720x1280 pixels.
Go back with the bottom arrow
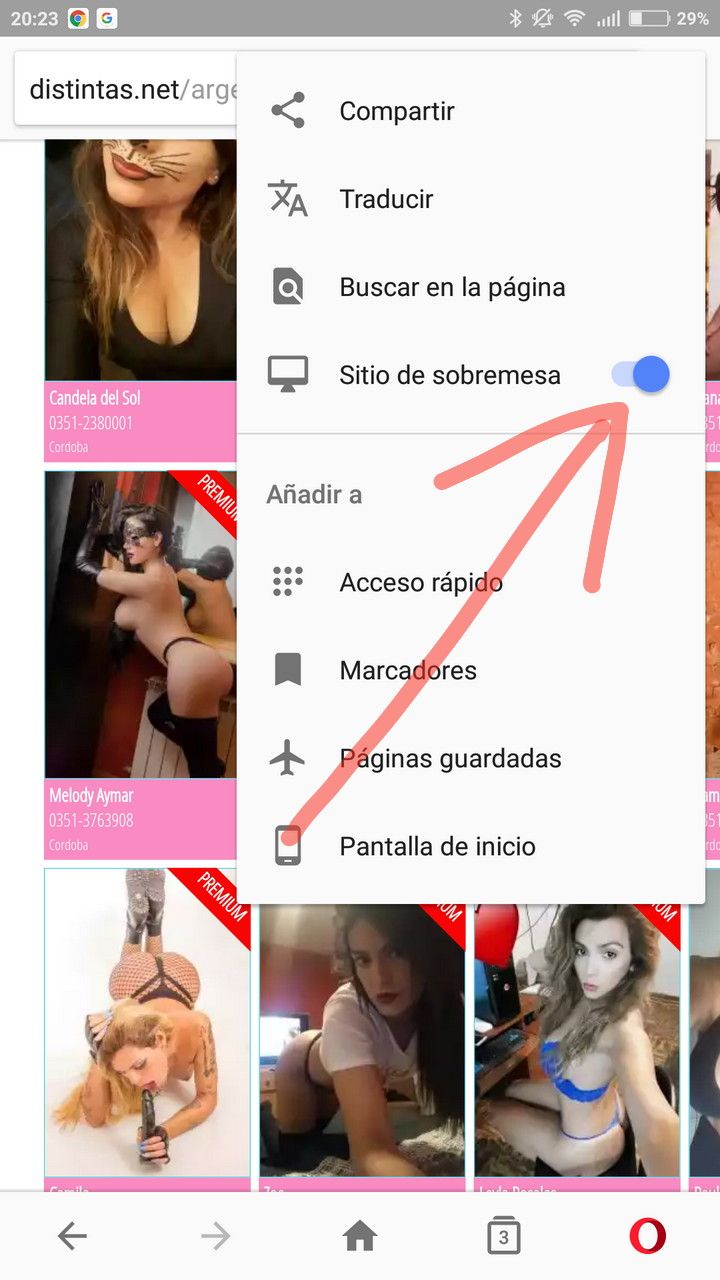click(x=72, y=1237)
